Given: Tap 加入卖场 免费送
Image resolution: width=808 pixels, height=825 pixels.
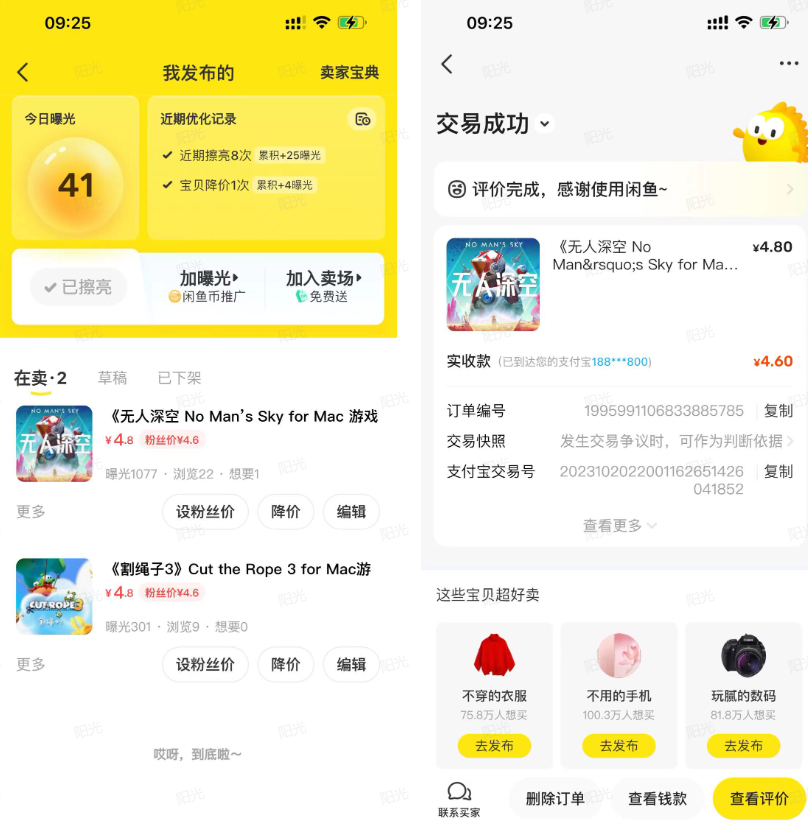Looking at the screenshot, I should [x=323, y=286].
